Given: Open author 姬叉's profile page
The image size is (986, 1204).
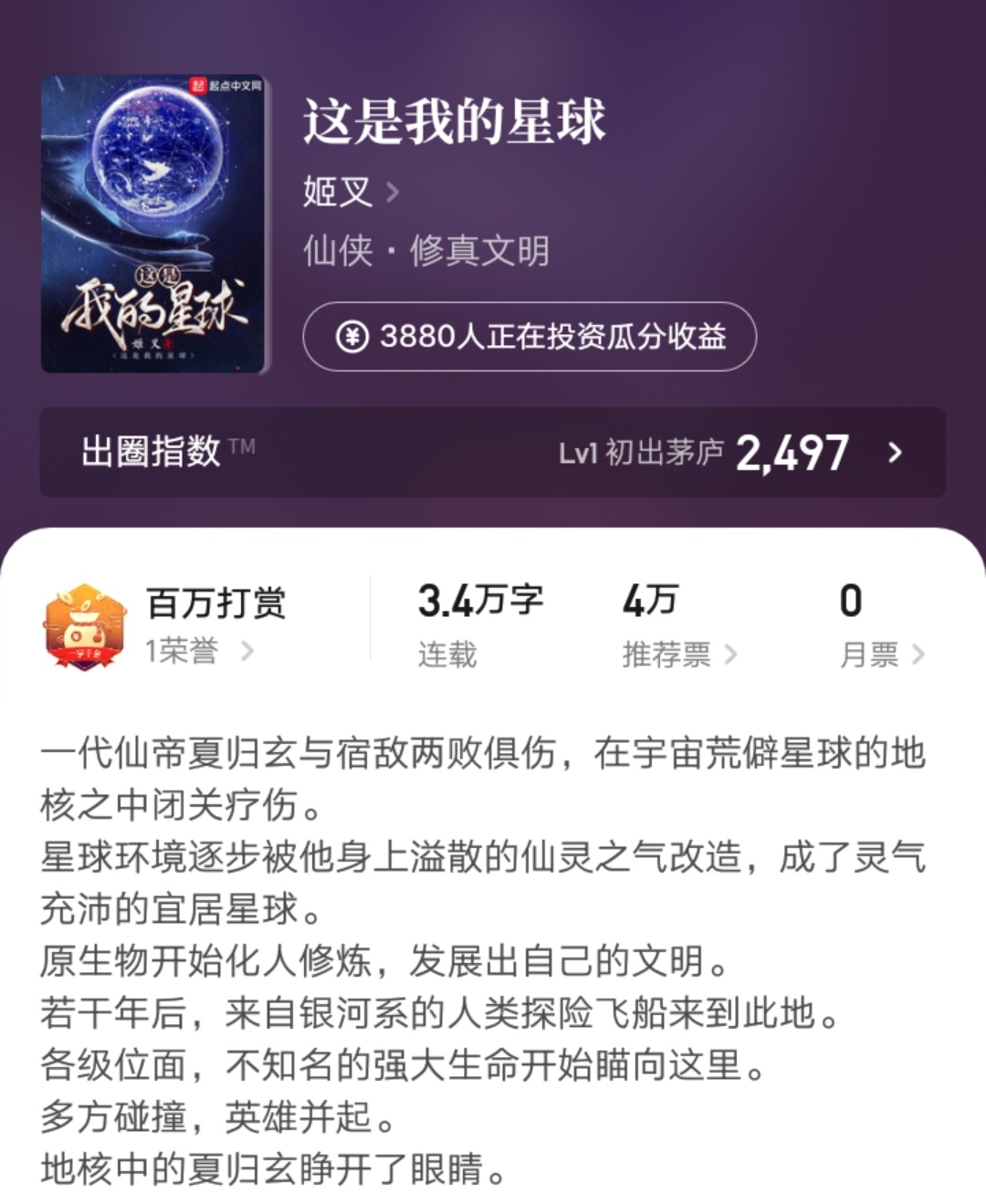Looking at the screenshot, I should pos(351,193).
